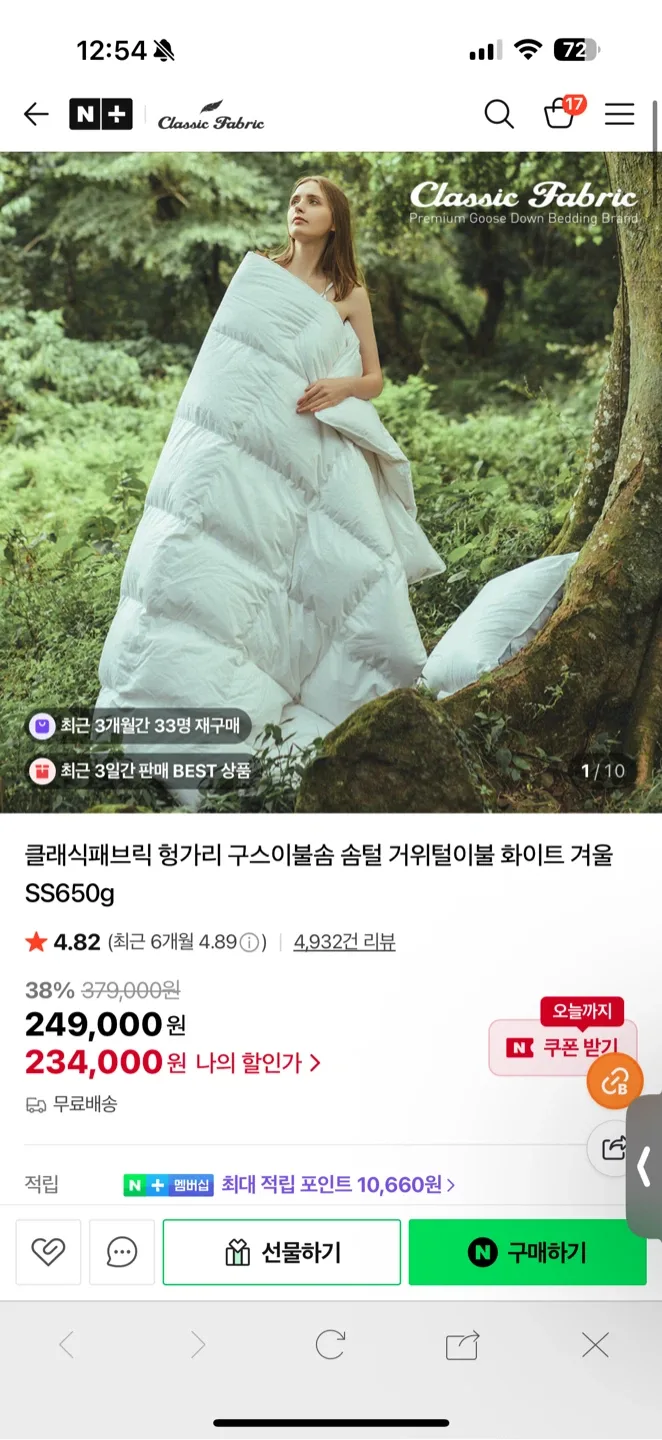The width and height of the screenshot is (662, 1440).
Task: Open 최대 적립 포인트 10,660원 details
Action: point(338,1185)
